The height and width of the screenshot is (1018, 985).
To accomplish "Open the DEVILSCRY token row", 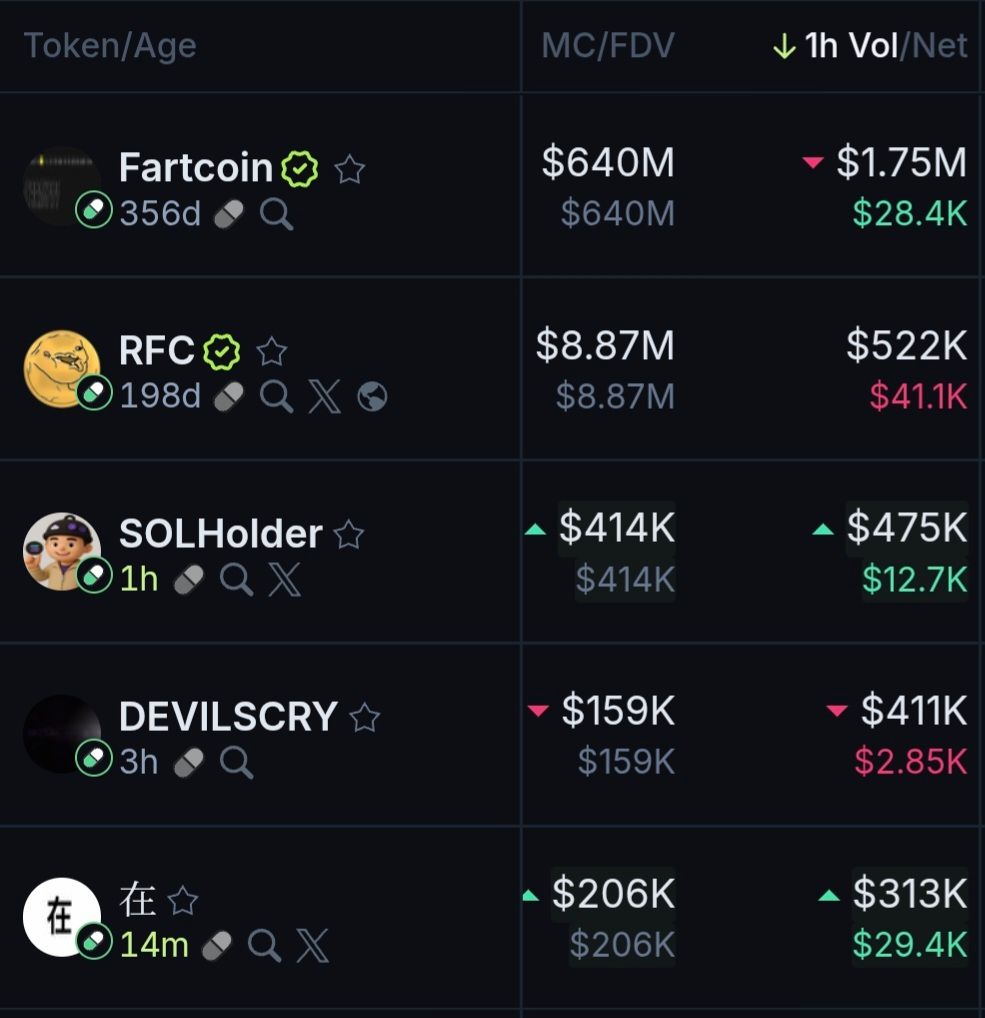I will [228, 717].
